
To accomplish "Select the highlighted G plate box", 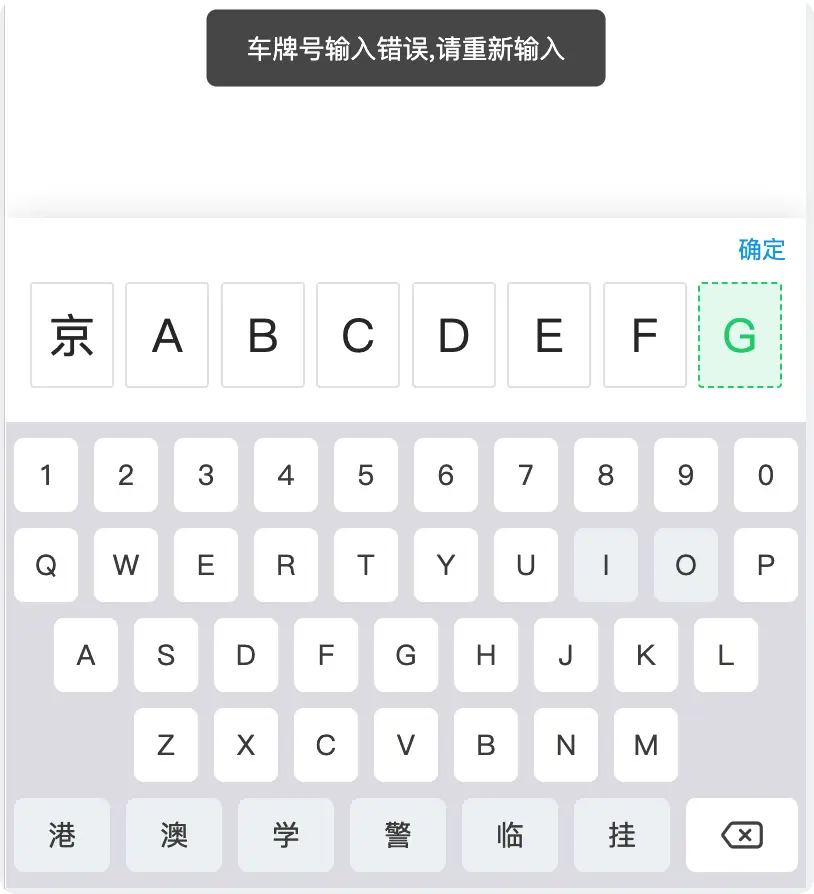I will (740, 335).
